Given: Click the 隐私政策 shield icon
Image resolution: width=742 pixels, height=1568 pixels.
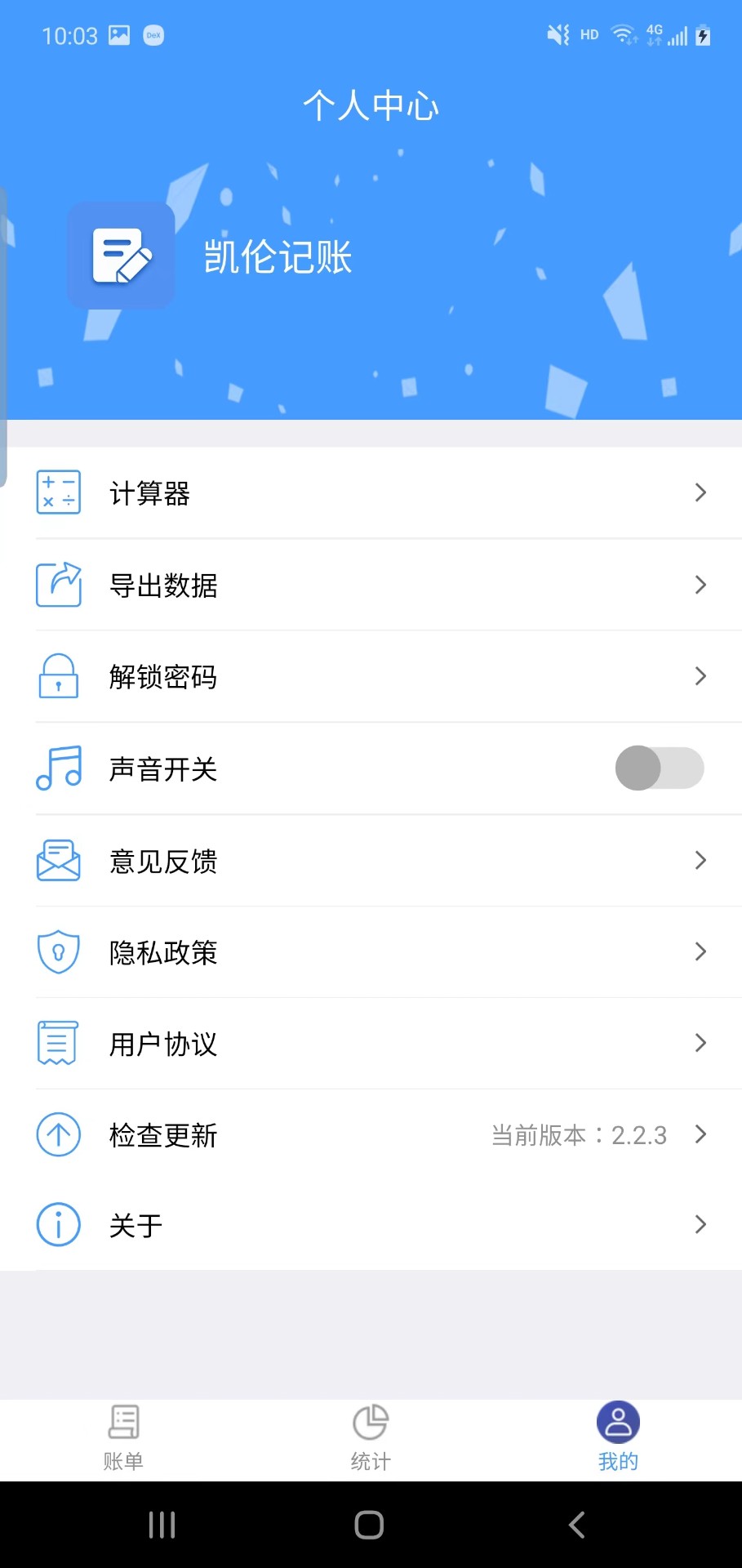Looking at the screenshot, I should click(58, 951).
